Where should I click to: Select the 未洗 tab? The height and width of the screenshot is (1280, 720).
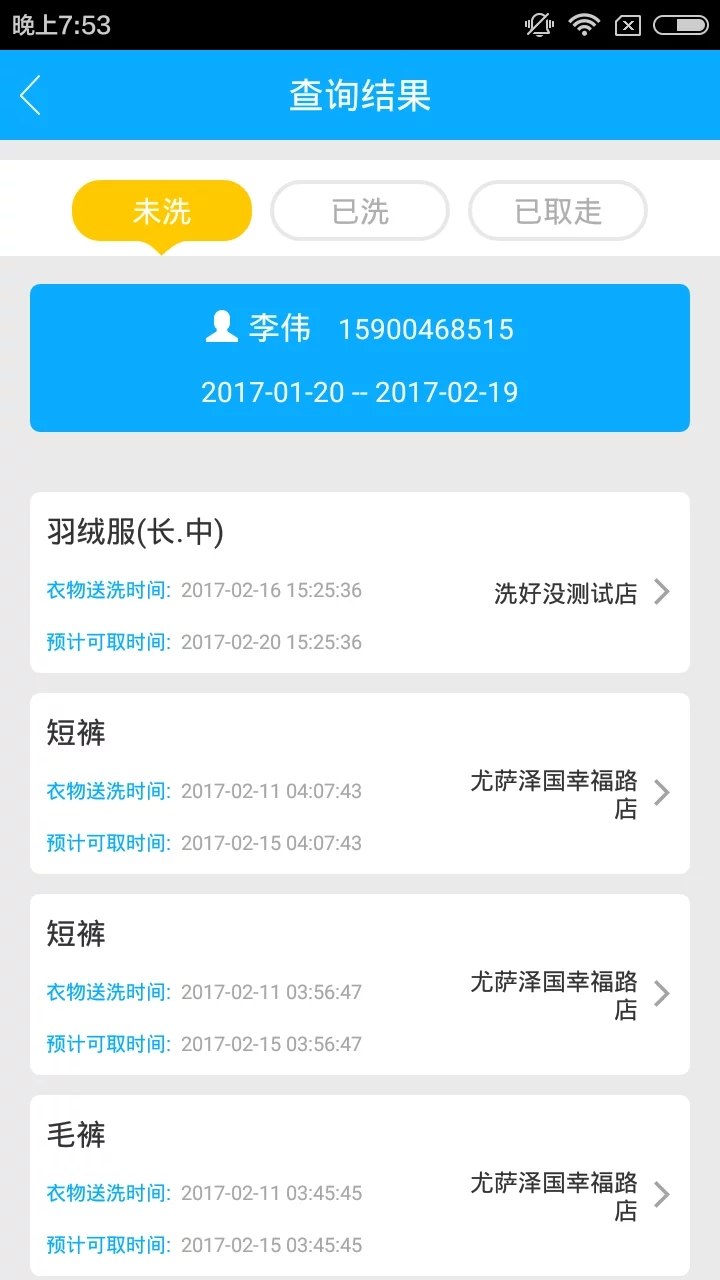coord(162,211)
